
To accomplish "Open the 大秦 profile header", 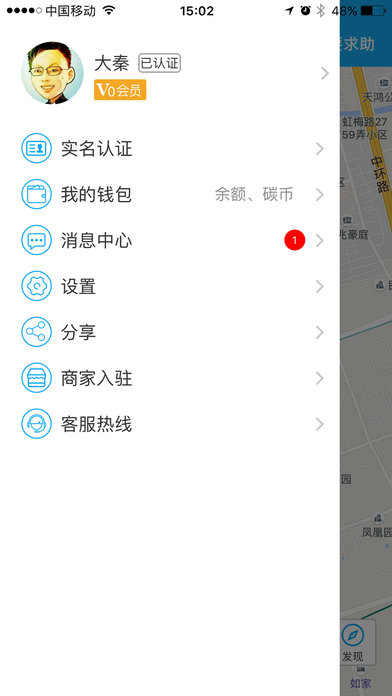I will tap(170, 73).
